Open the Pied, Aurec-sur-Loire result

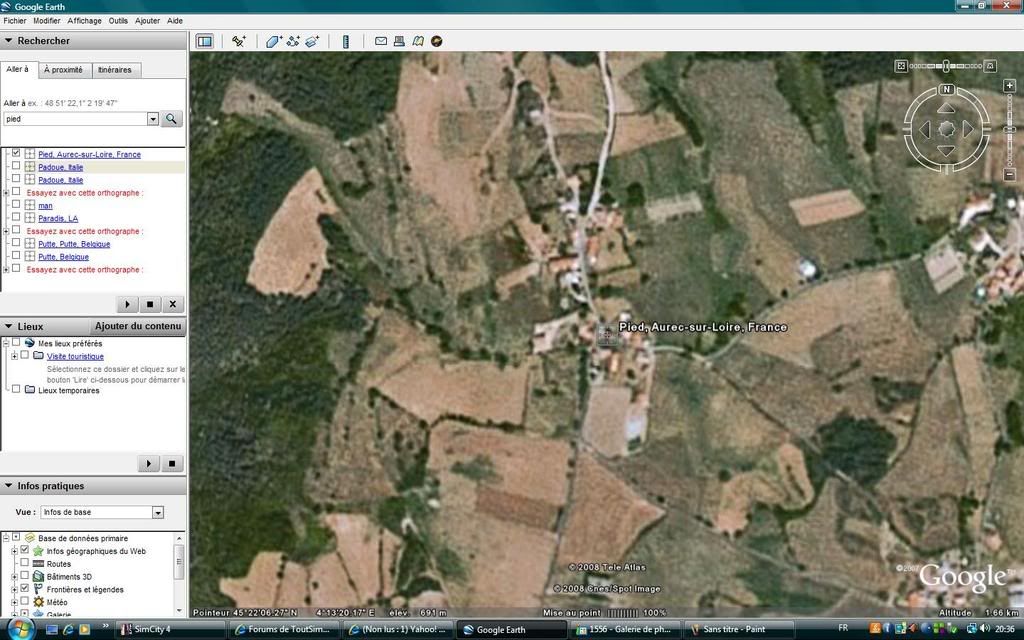click(x=89, y=154)
